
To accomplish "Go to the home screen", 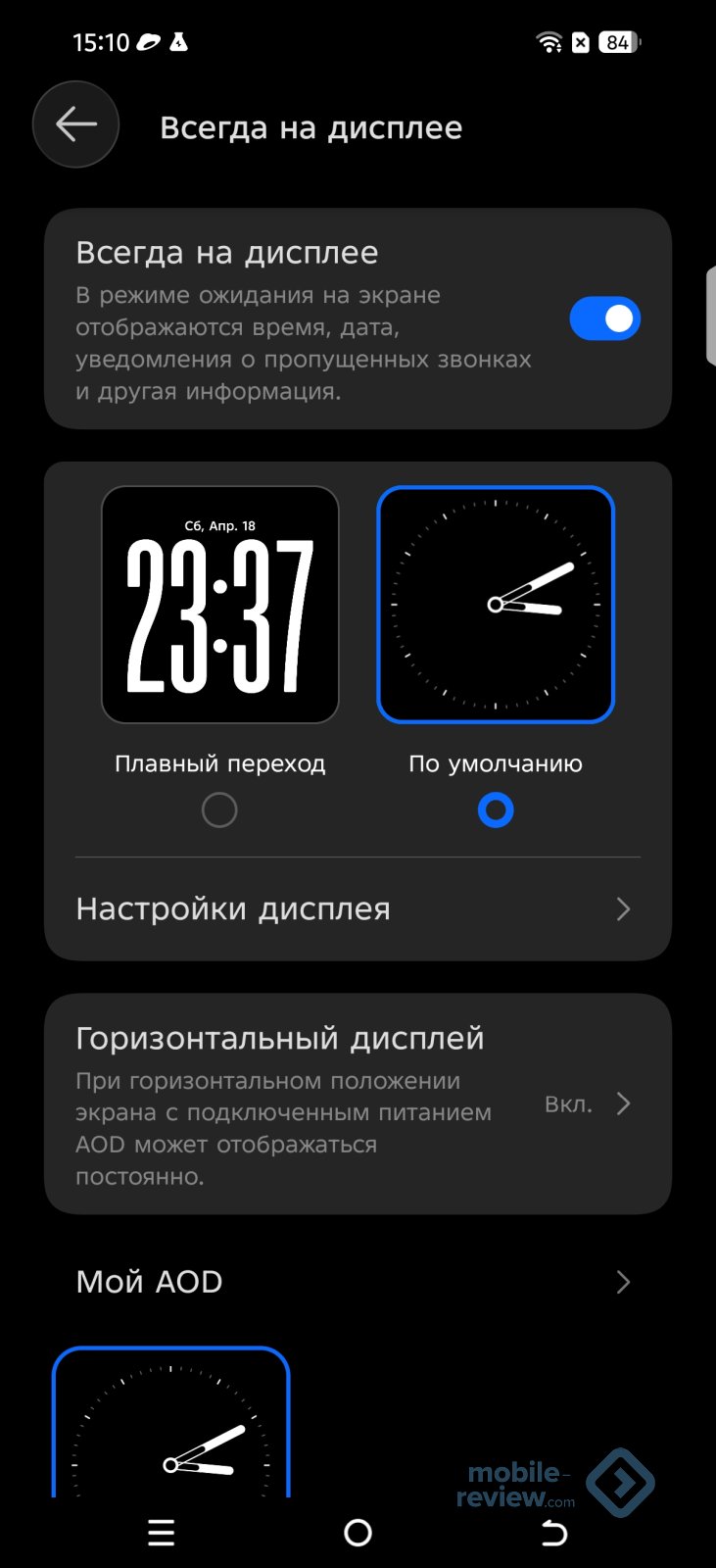I will click(x=358, y=1533).
